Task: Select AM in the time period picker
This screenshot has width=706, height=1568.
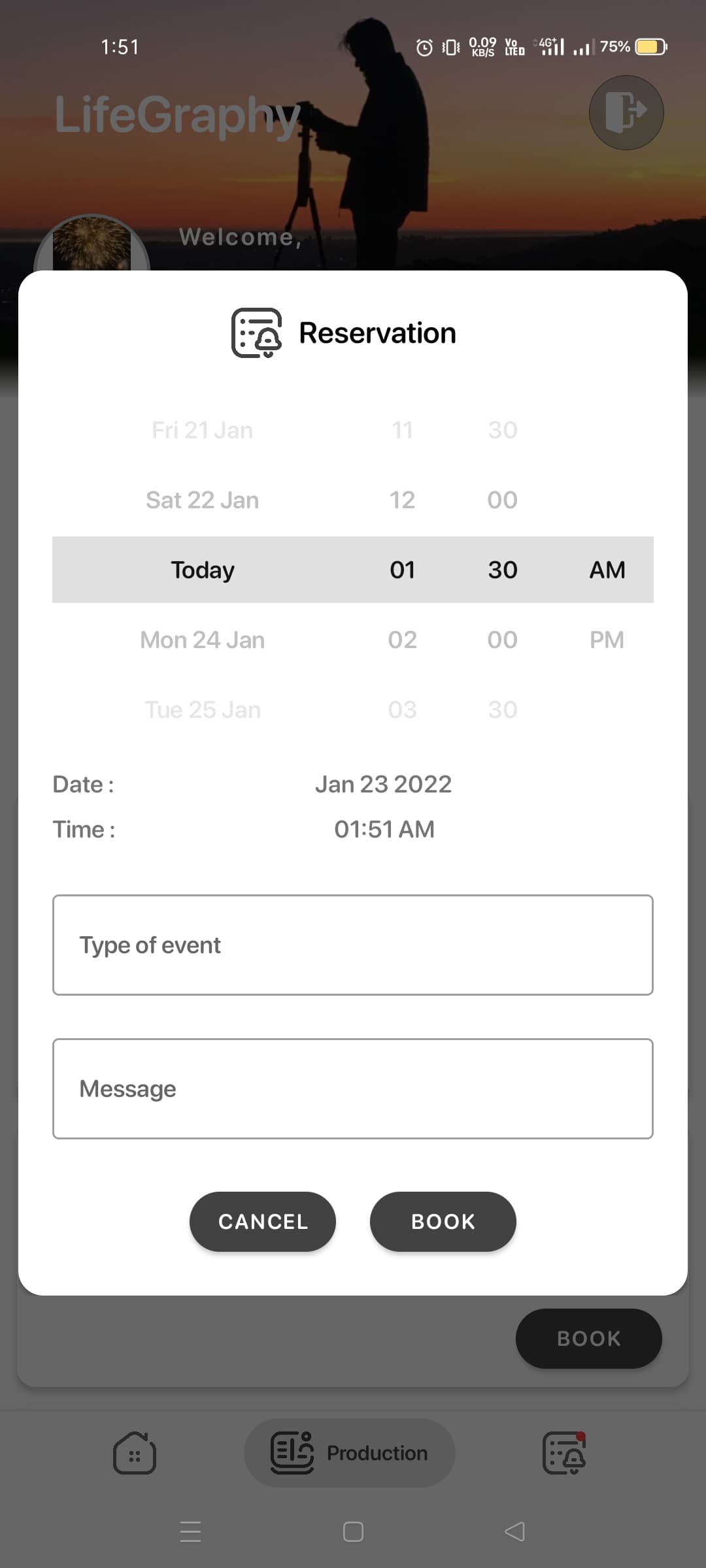Action: [x=607, y=569]
